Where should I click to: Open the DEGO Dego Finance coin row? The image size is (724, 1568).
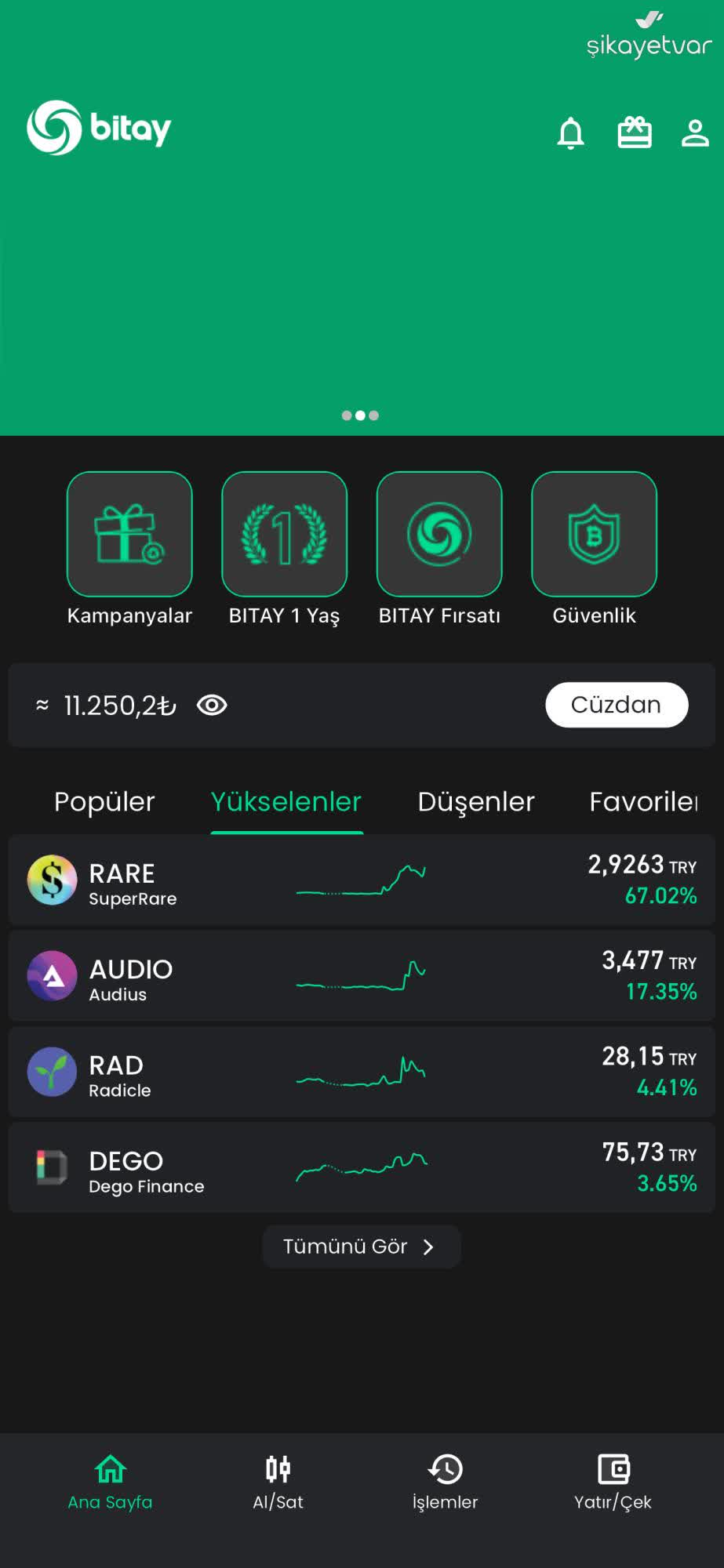click(x=361, y=1167)
